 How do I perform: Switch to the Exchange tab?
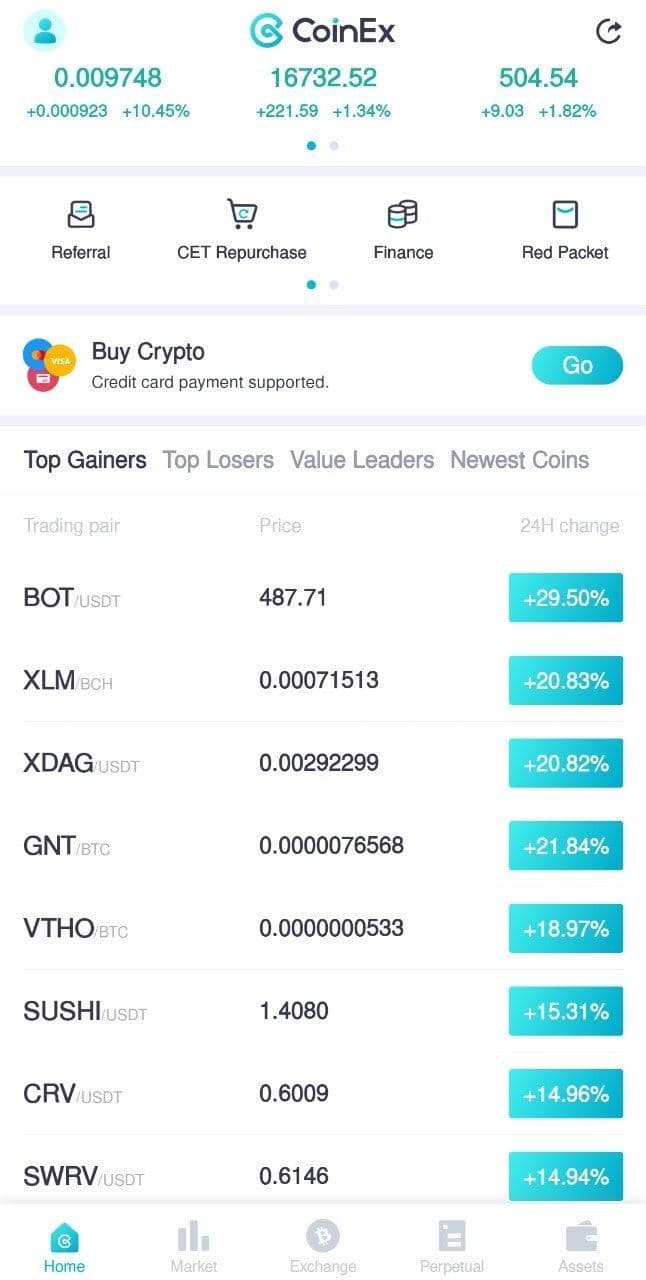(323, 1246)
